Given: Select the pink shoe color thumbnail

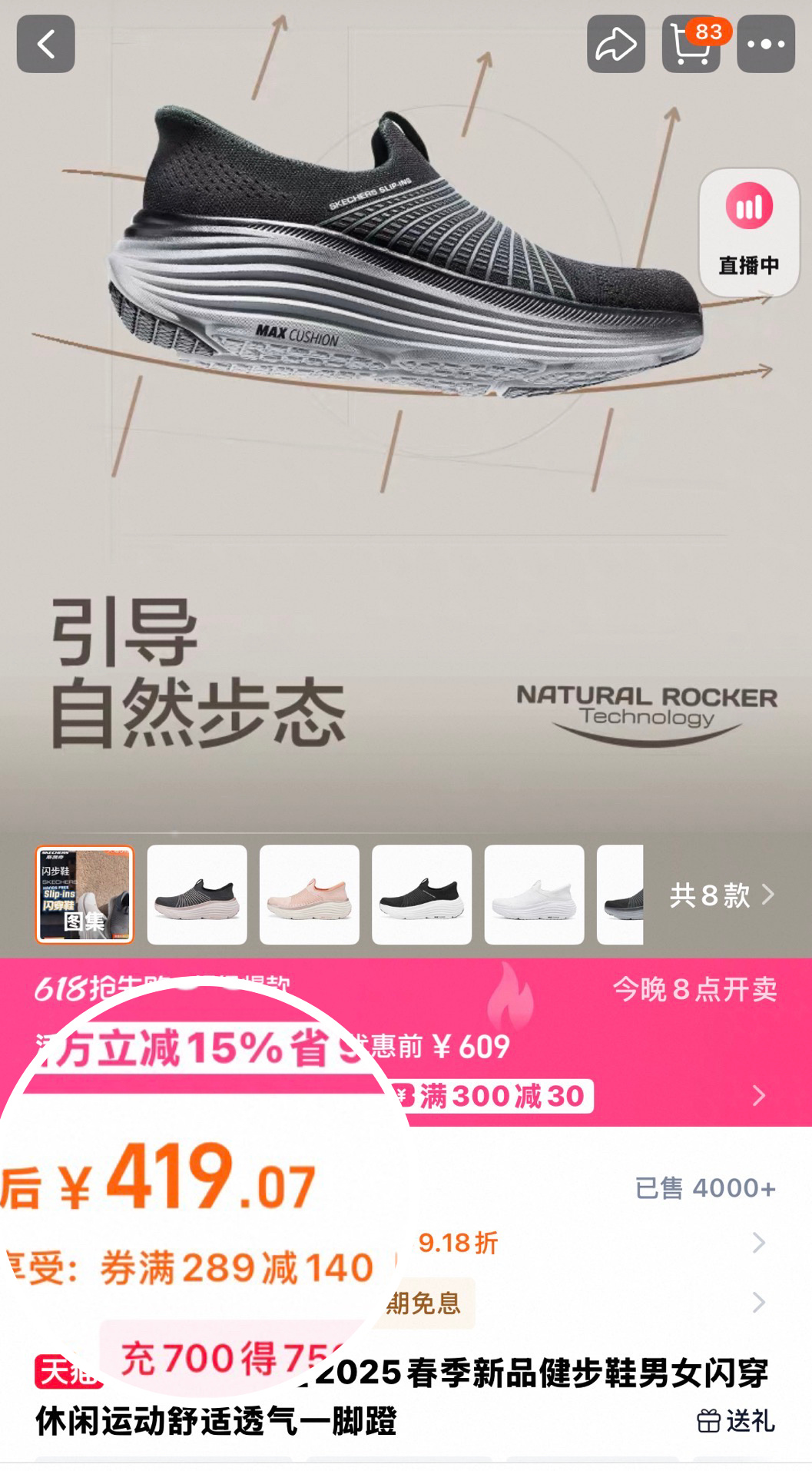Looking at the screenshot, I should coord(310,895).
